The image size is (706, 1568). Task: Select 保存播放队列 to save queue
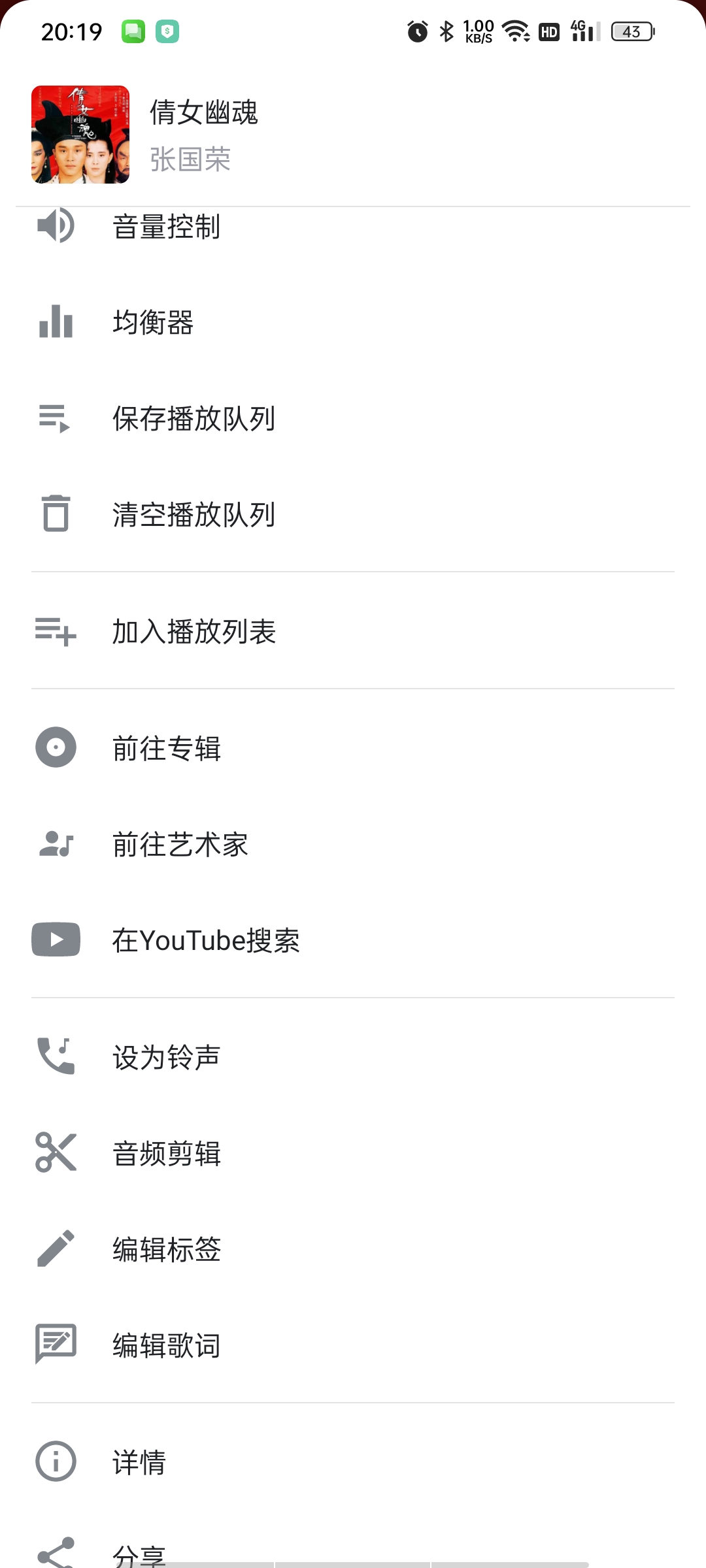click(x=353, y=418)
